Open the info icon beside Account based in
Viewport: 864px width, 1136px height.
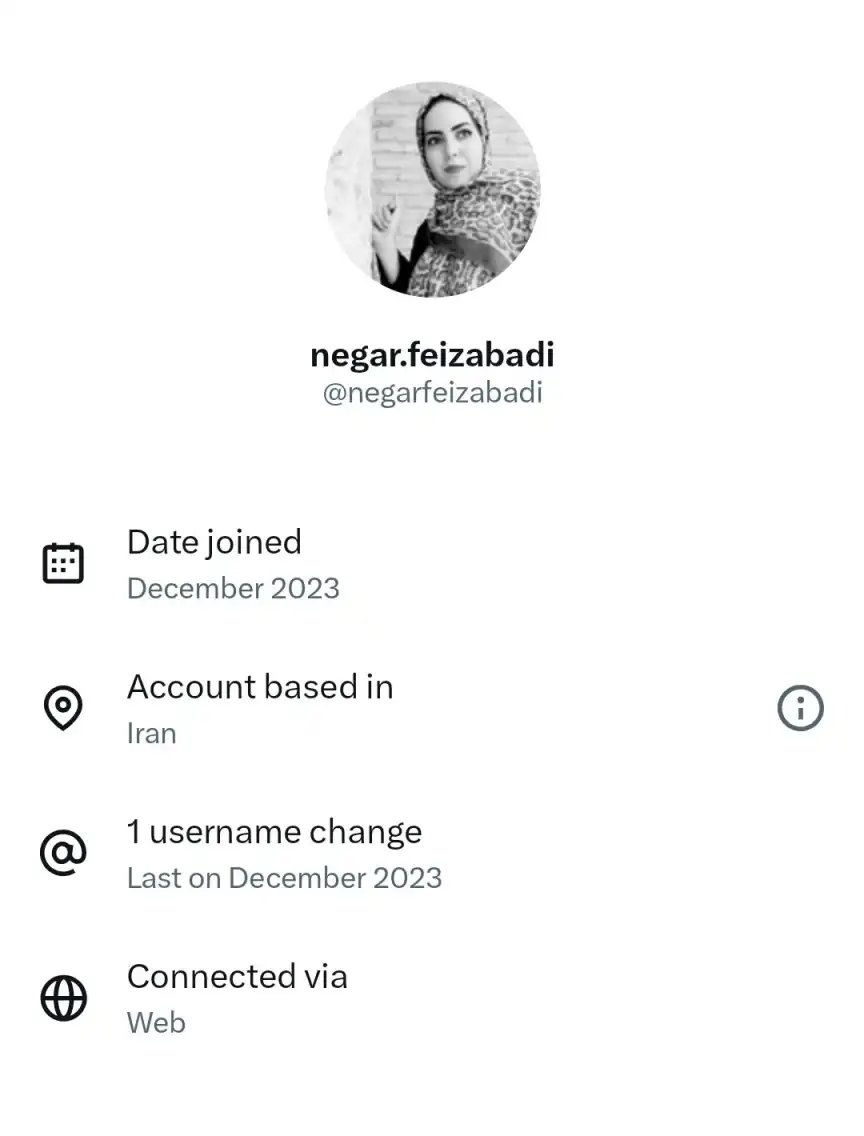click(x=799, y=707)
